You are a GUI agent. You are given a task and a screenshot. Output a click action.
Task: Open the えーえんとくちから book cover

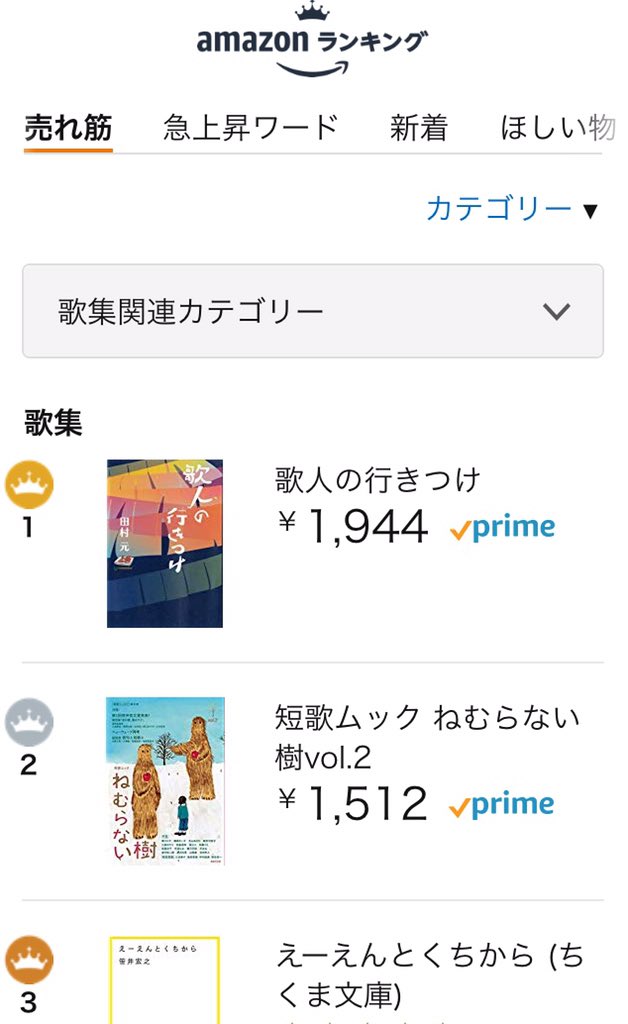165,980
